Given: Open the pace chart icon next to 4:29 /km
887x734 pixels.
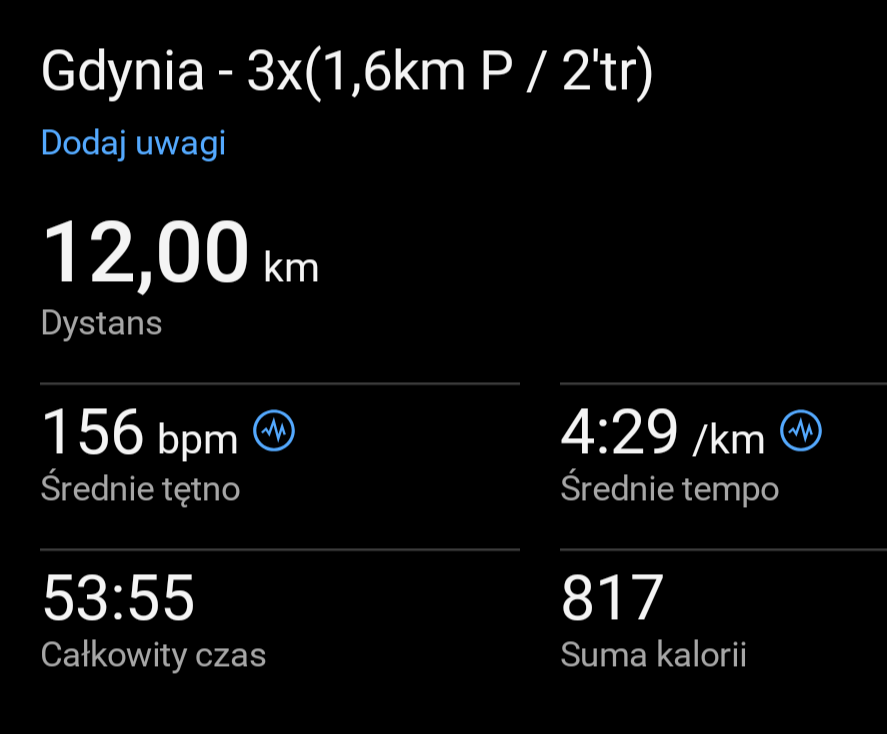Looking at the screenshot, I should [x=801, y=431].
